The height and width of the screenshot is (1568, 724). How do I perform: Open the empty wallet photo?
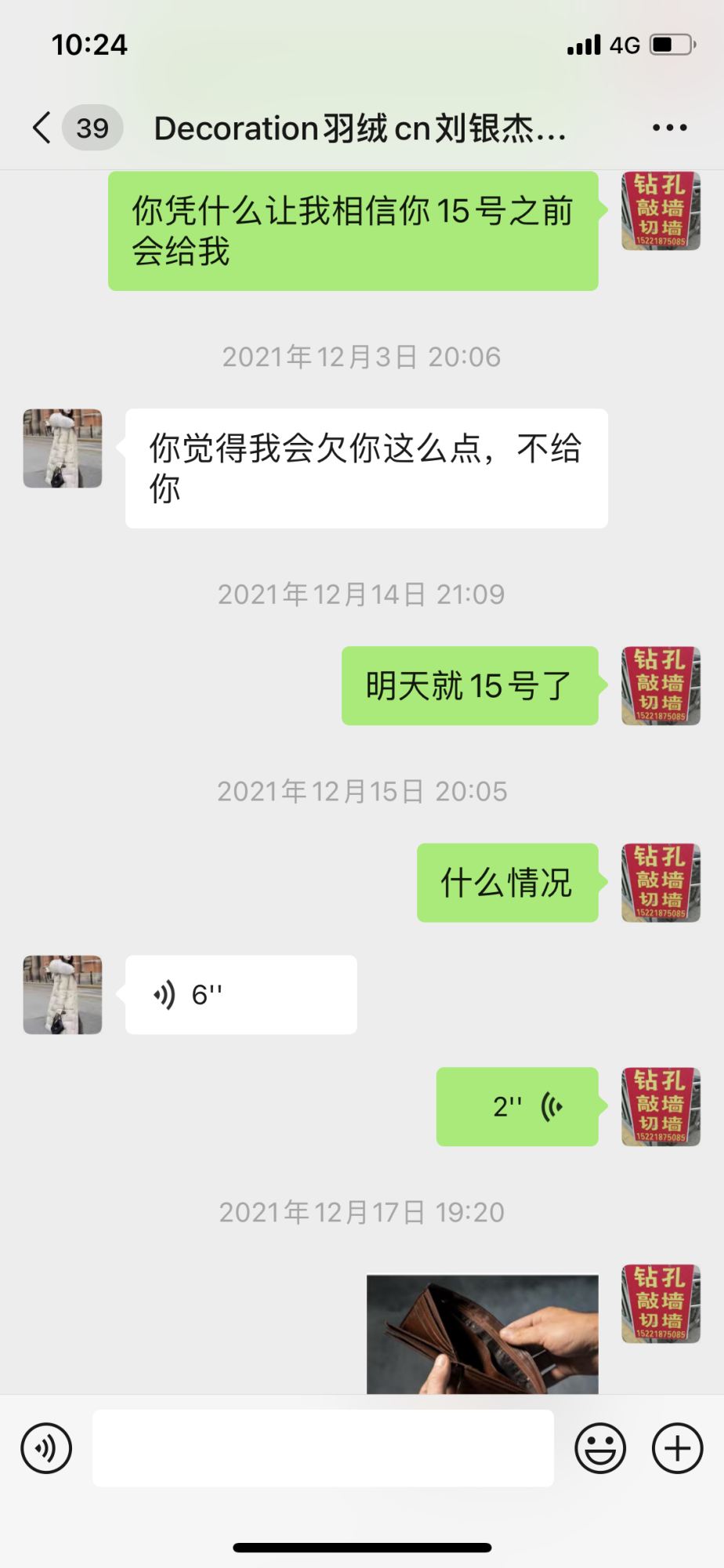point(482,1334)
